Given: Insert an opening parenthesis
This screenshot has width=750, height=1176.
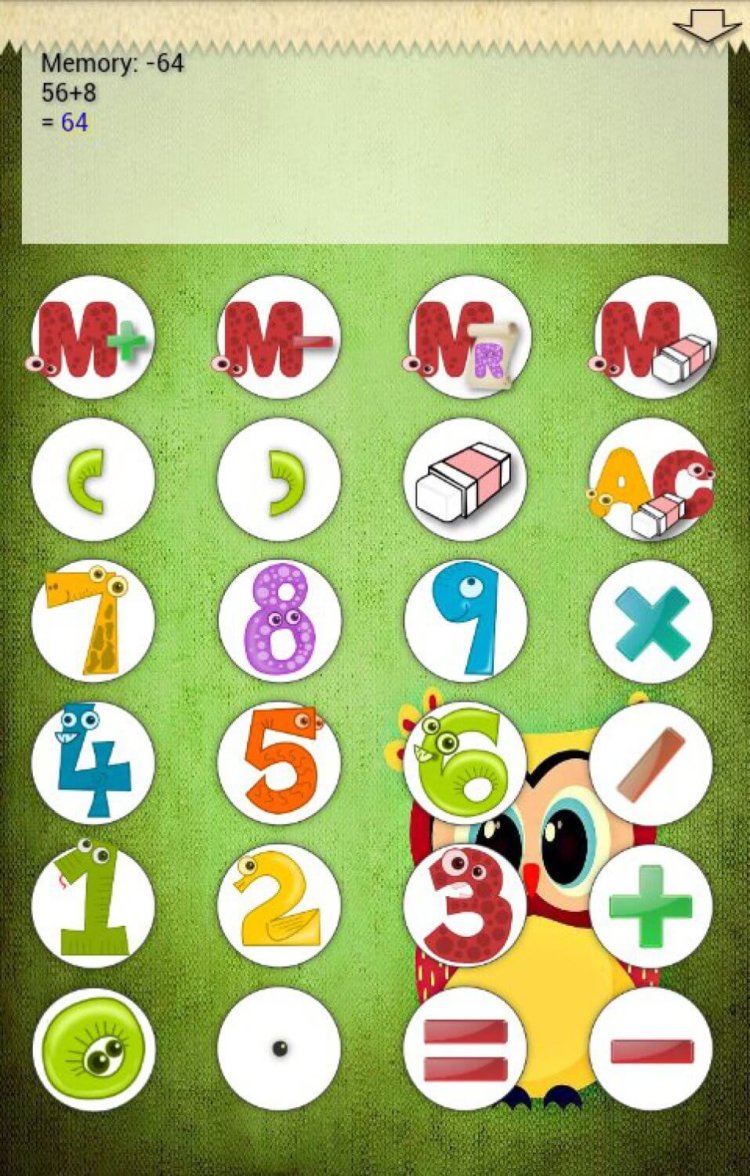Looking at the screenshot, I should tap(93, 479).
